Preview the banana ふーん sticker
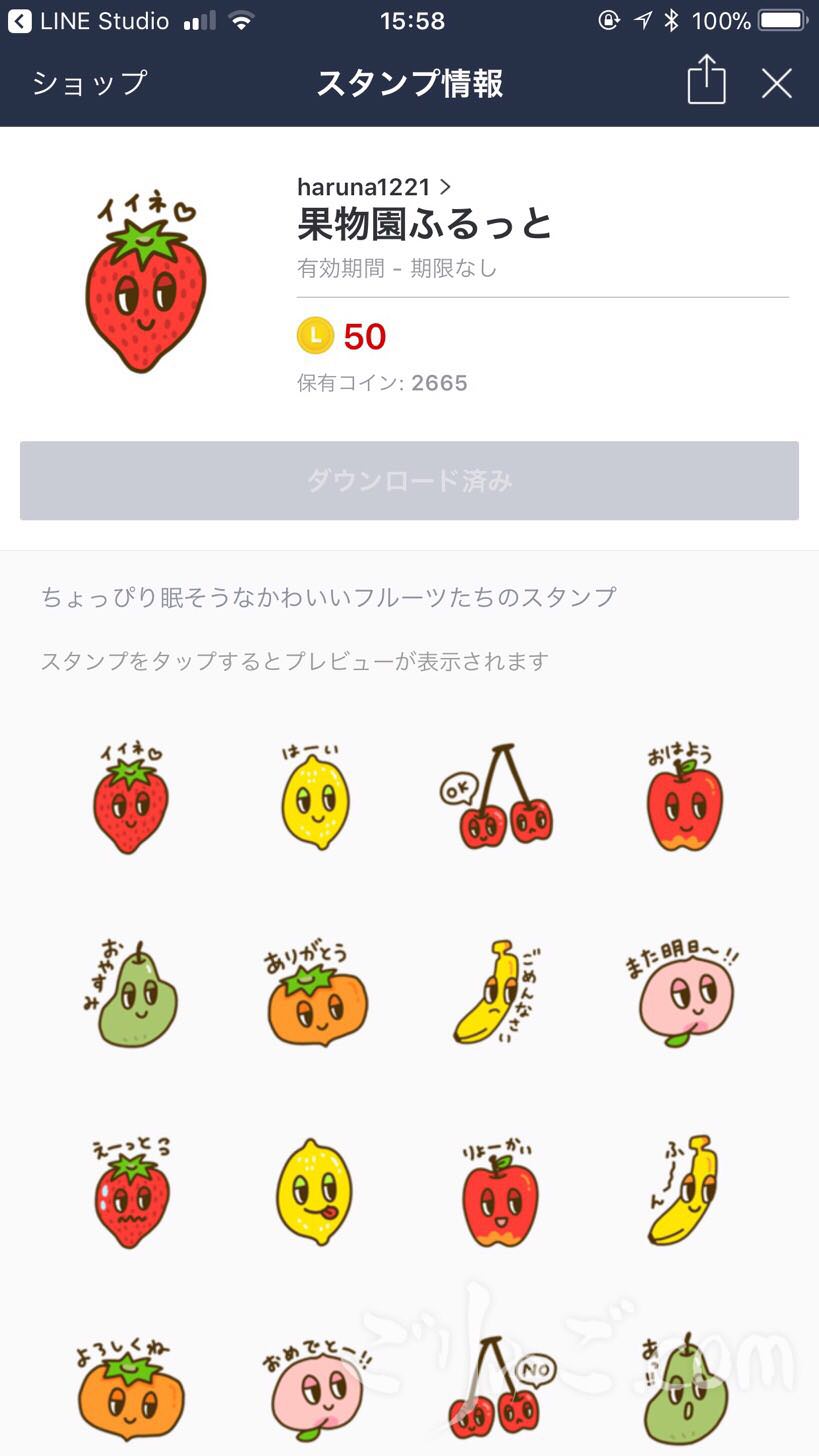 684,1190
